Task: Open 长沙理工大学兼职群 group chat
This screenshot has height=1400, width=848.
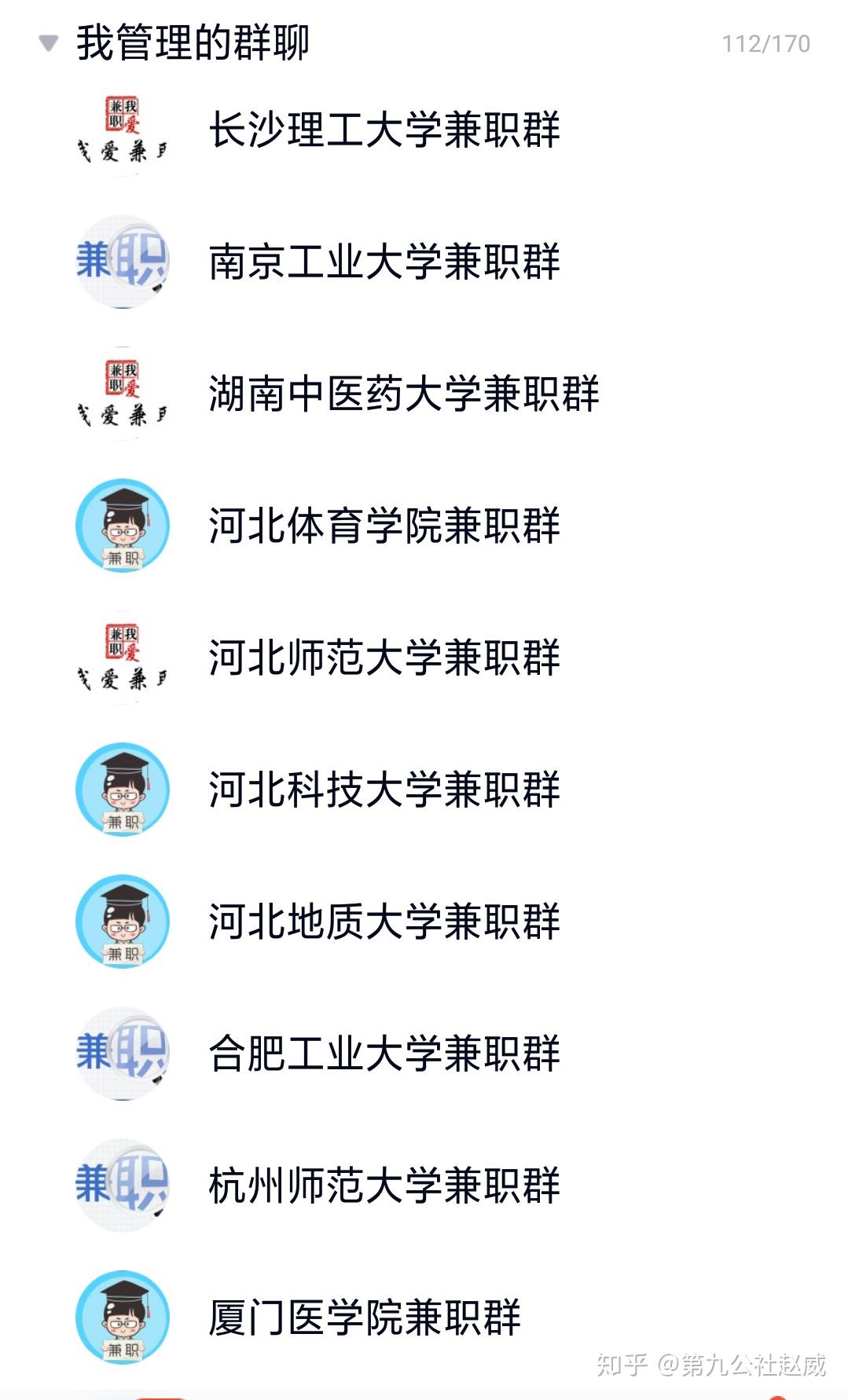Action: pyautogui.click(x=384, y=130)
